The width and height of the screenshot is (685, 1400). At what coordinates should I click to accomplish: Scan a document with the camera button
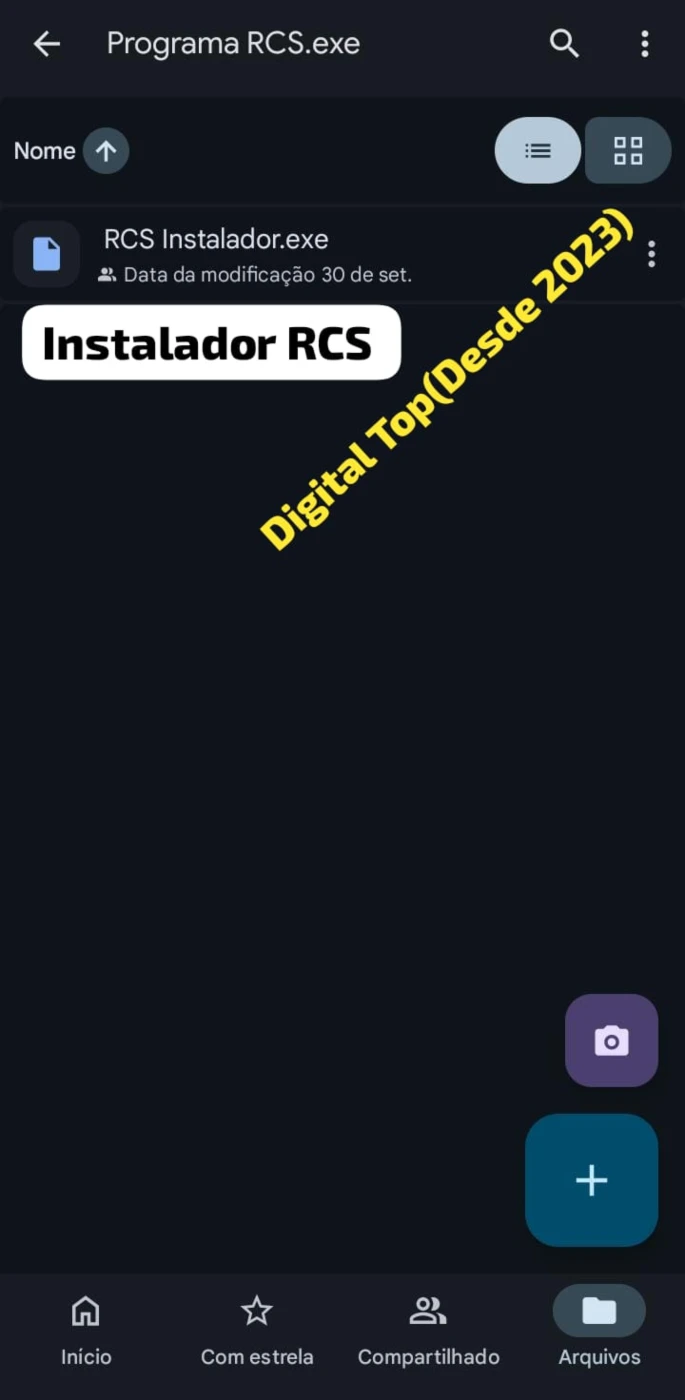pos(611,1041)
